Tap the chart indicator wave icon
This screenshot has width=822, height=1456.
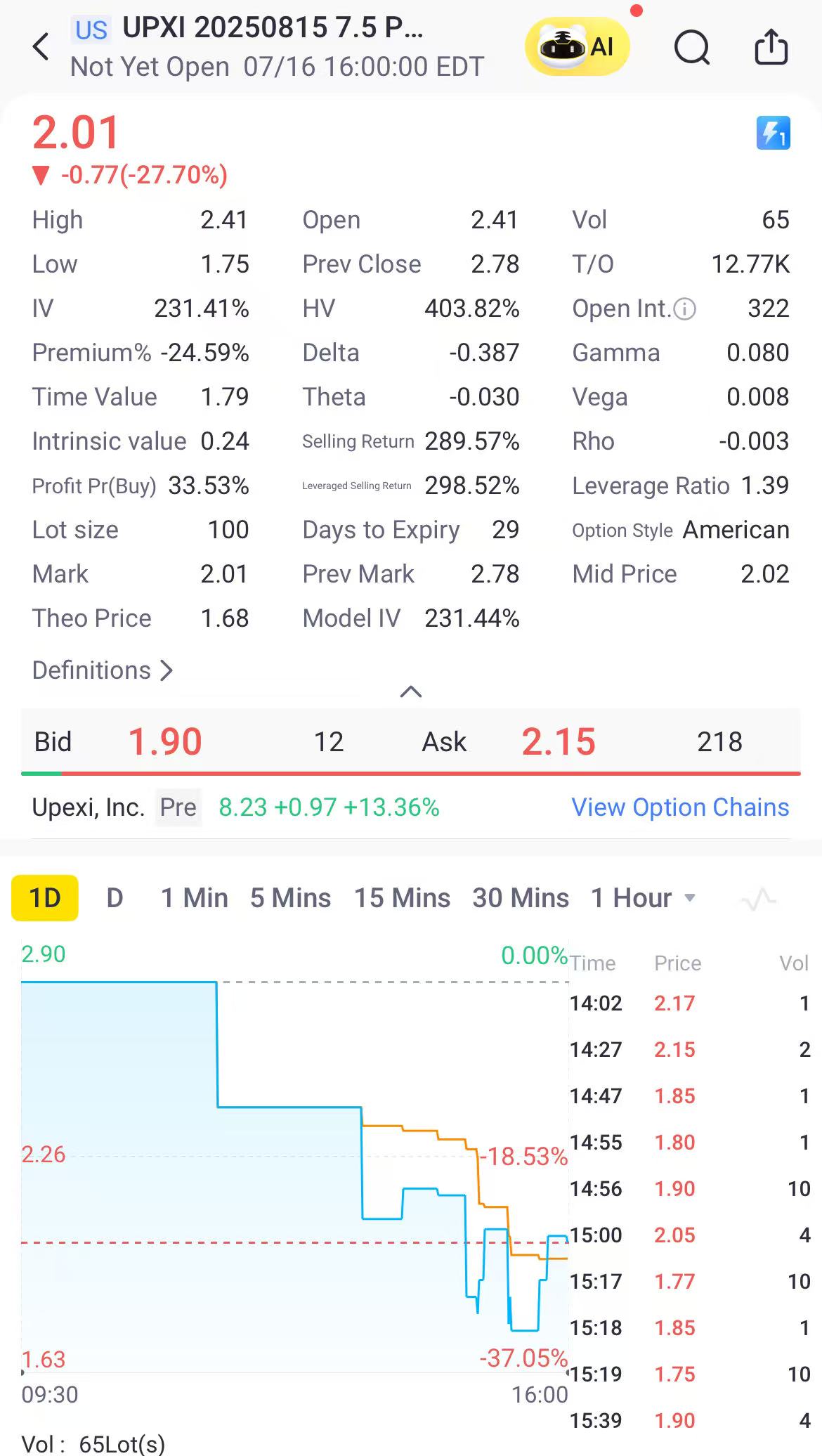tap(759, 899)
